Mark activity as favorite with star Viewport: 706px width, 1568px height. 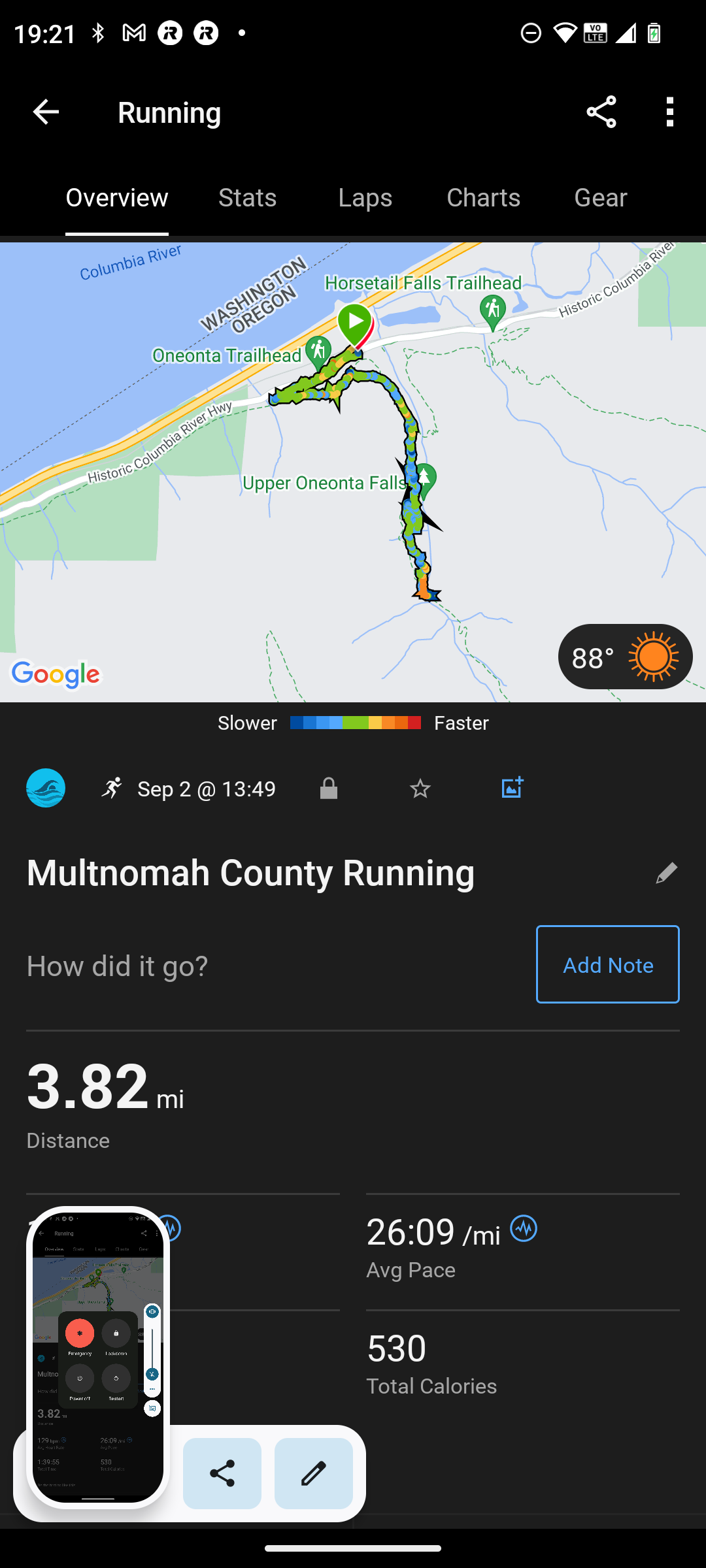coord(420,789)
